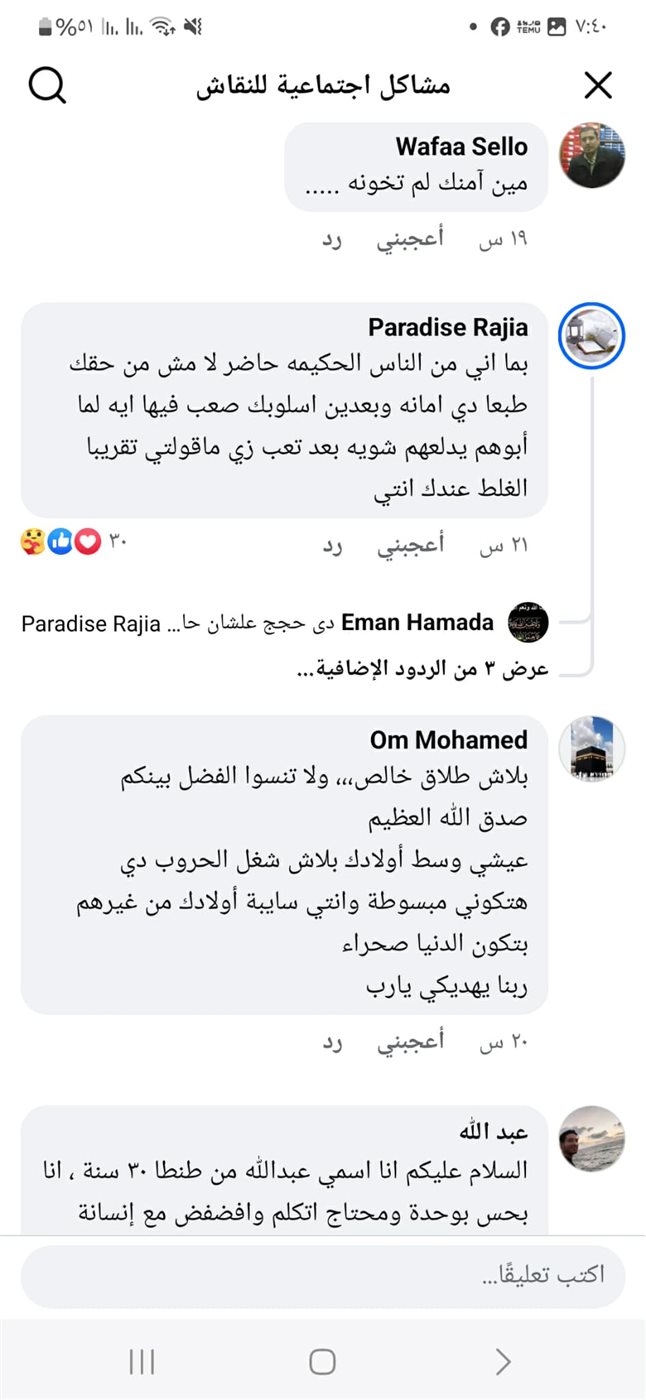Reply to Om Mohamed's comment

332,1043
